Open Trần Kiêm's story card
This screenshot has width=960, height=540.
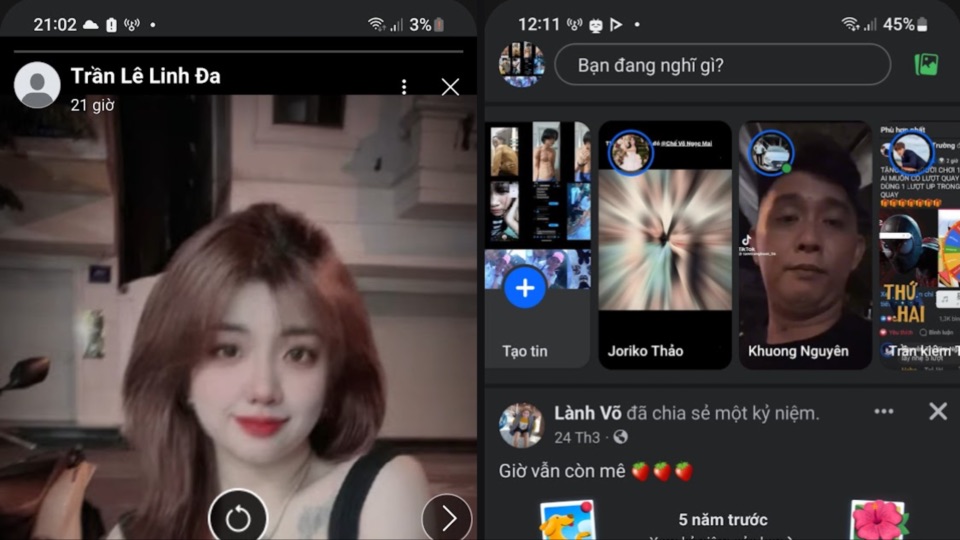point(918,245)
